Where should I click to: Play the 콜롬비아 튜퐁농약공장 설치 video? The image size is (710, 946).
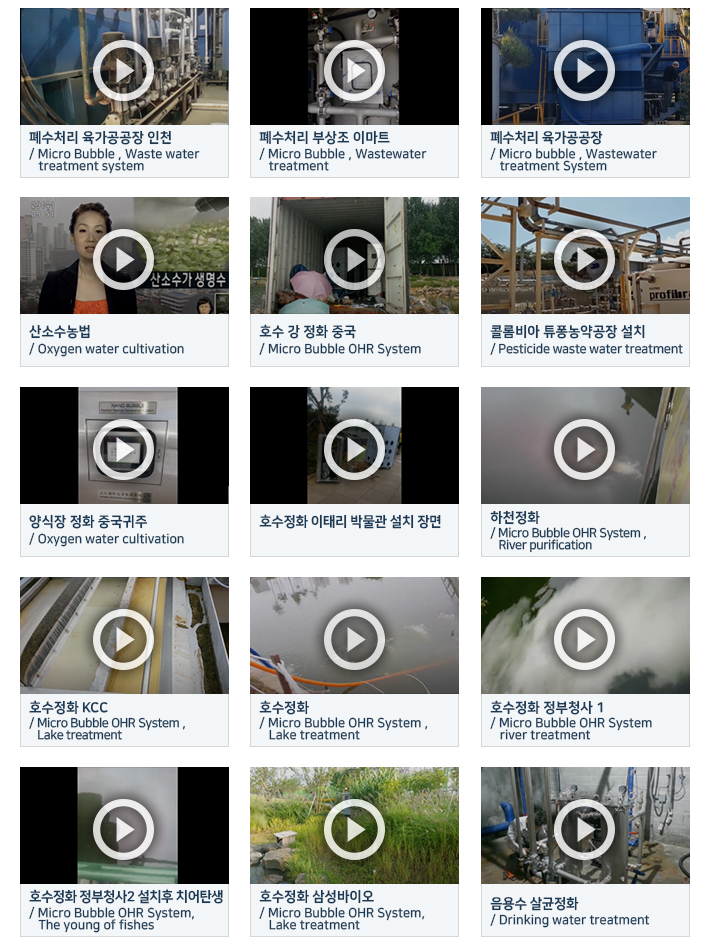[585, 259]
